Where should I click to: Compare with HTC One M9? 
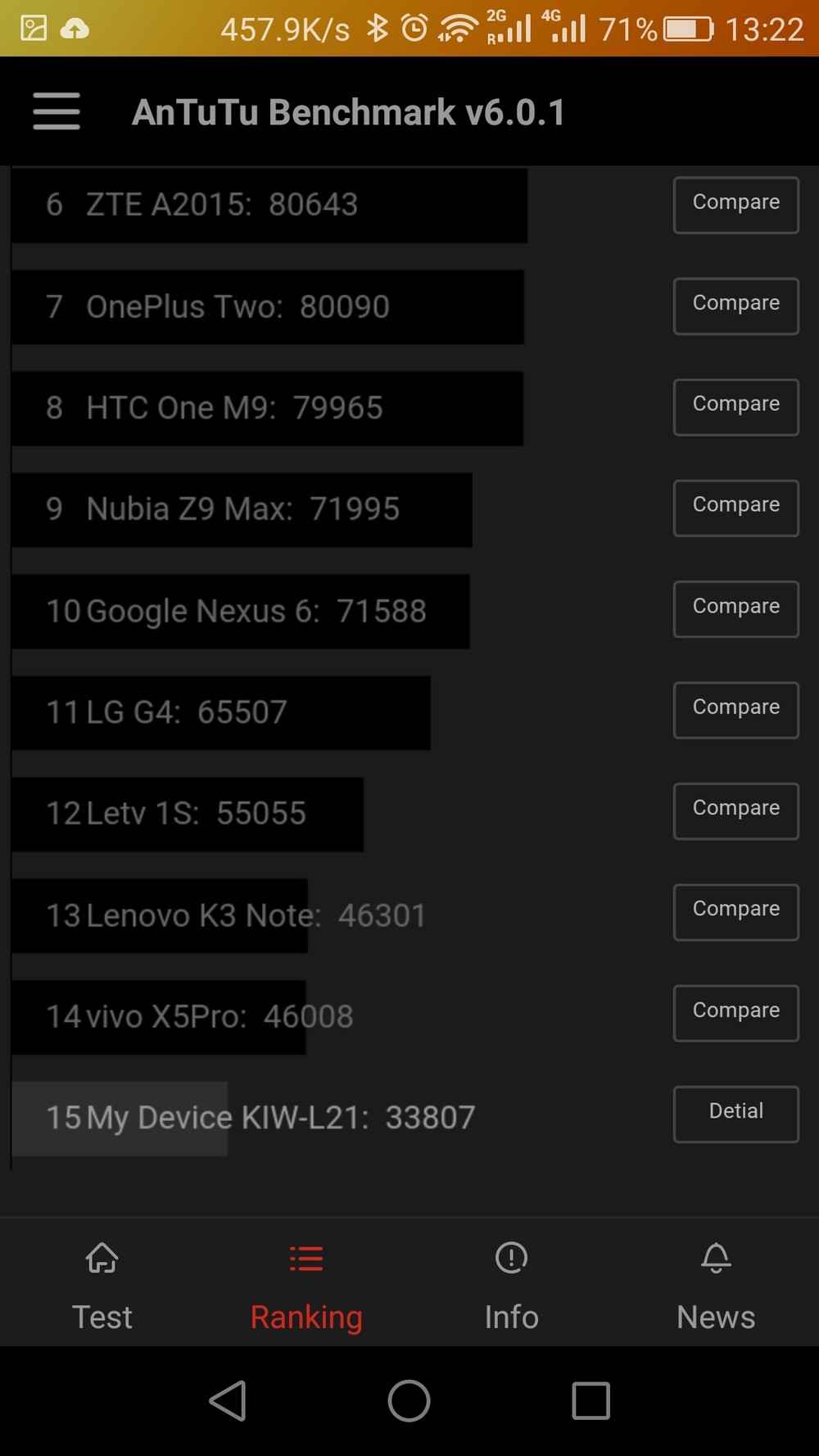(735, 407)
